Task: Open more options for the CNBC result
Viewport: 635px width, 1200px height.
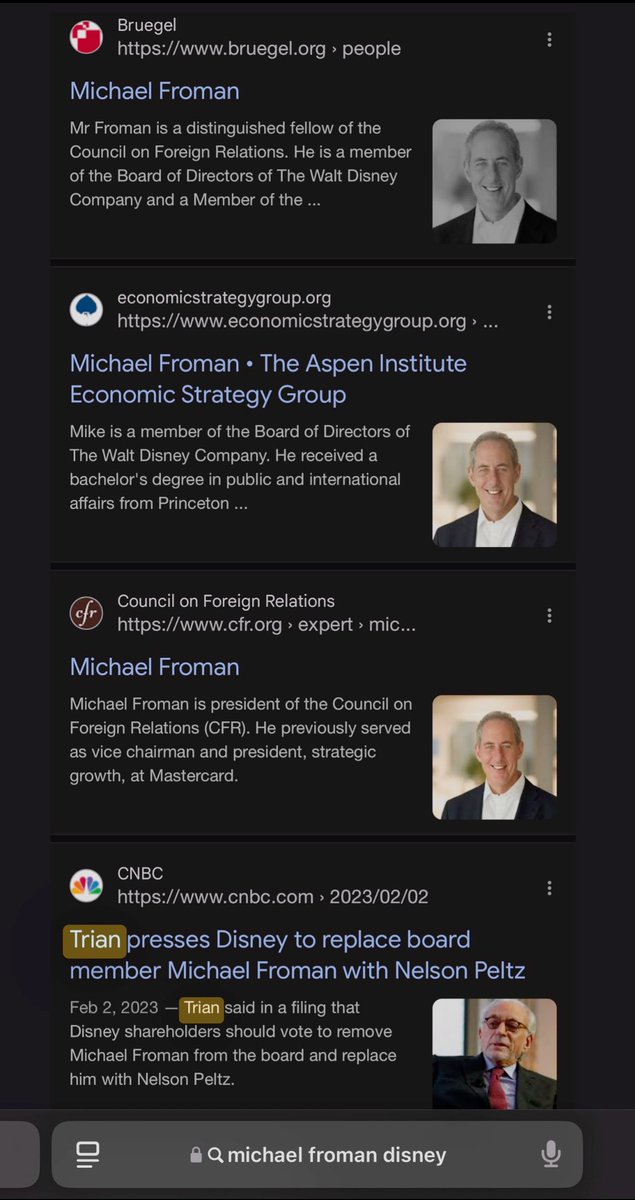Action: coord(549,888)
